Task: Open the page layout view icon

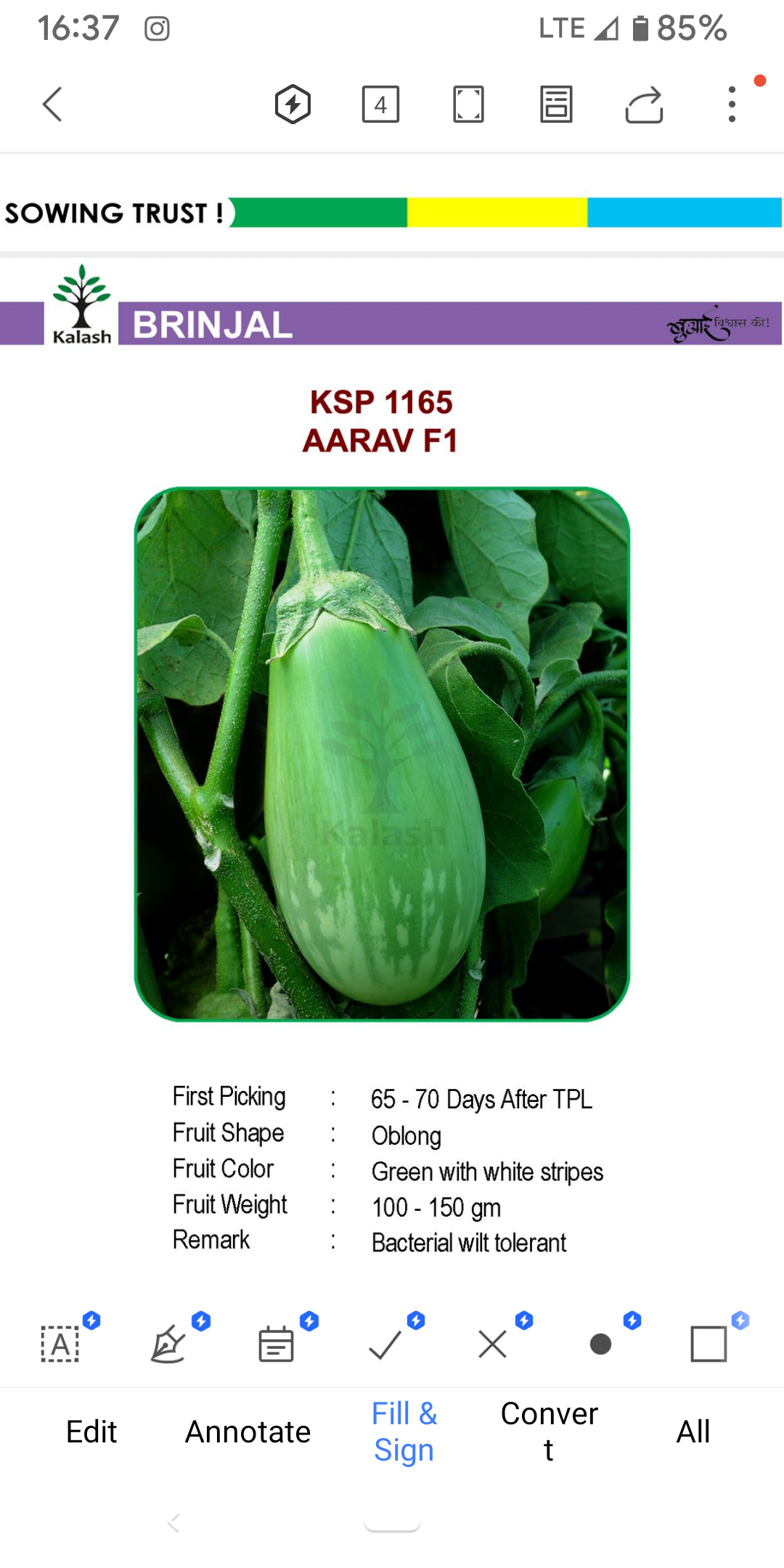Action: pos(556,105)
